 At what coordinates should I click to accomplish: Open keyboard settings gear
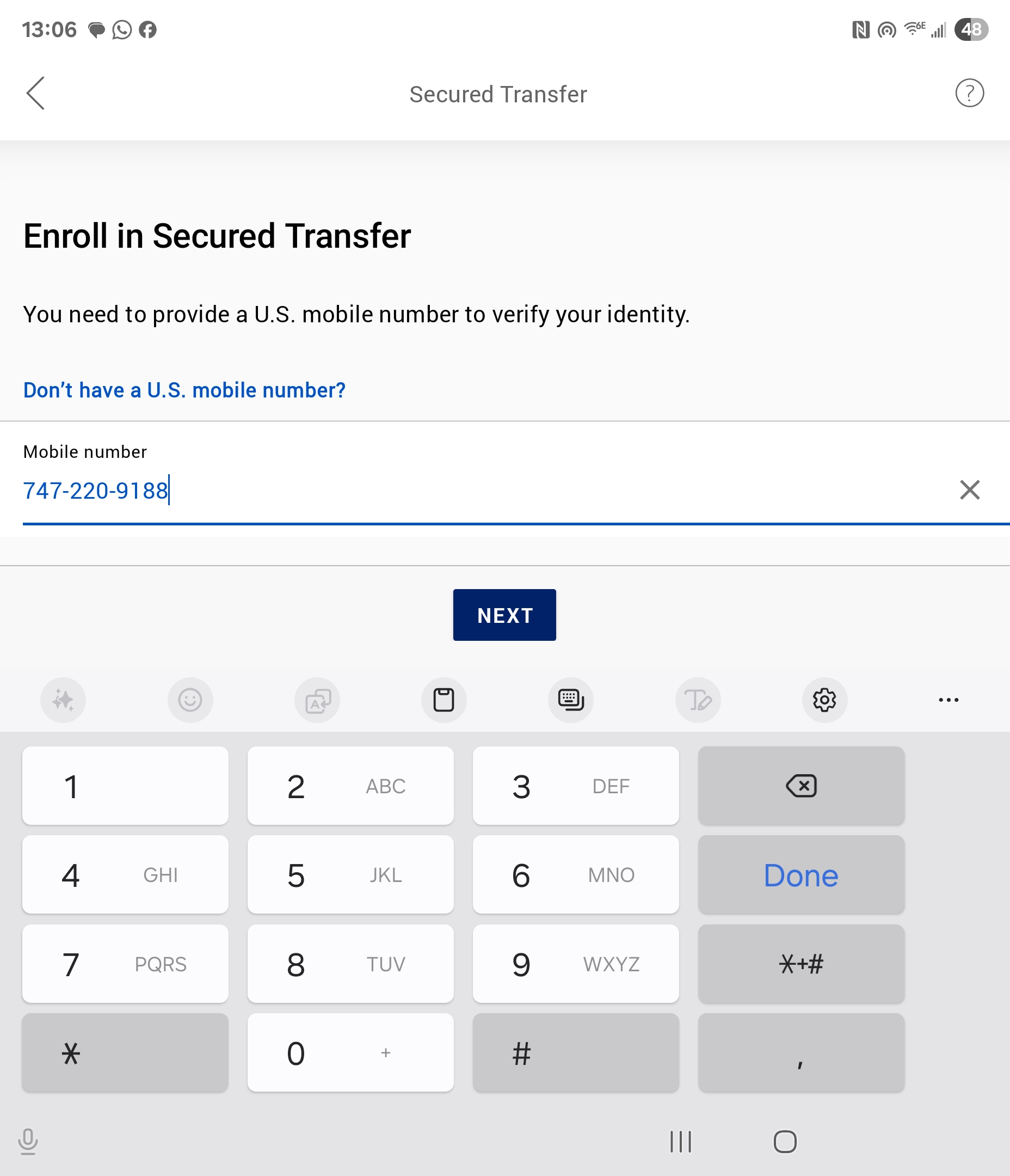pyautogui.click(x=824, y=700)
